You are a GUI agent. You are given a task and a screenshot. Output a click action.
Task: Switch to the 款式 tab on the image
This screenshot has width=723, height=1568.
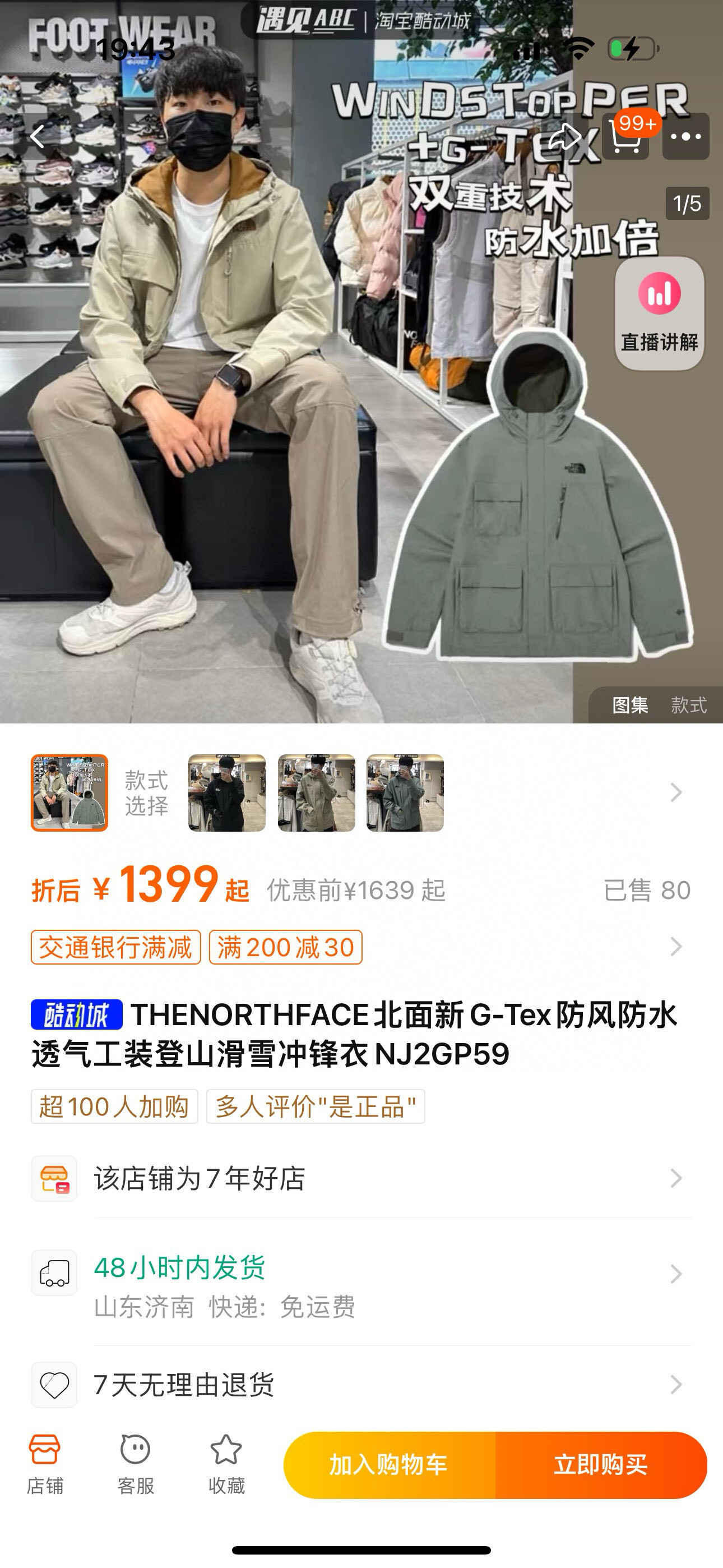[688, 705]
